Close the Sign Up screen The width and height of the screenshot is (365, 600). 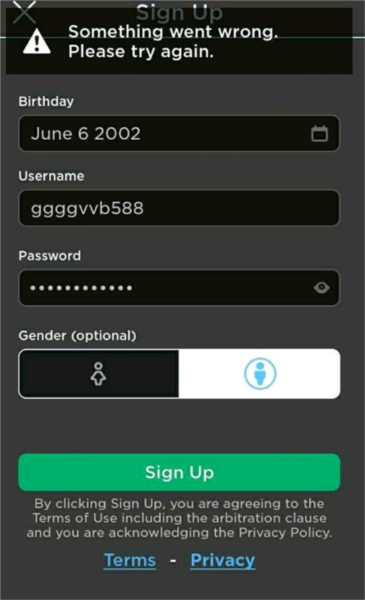[24, 11]
